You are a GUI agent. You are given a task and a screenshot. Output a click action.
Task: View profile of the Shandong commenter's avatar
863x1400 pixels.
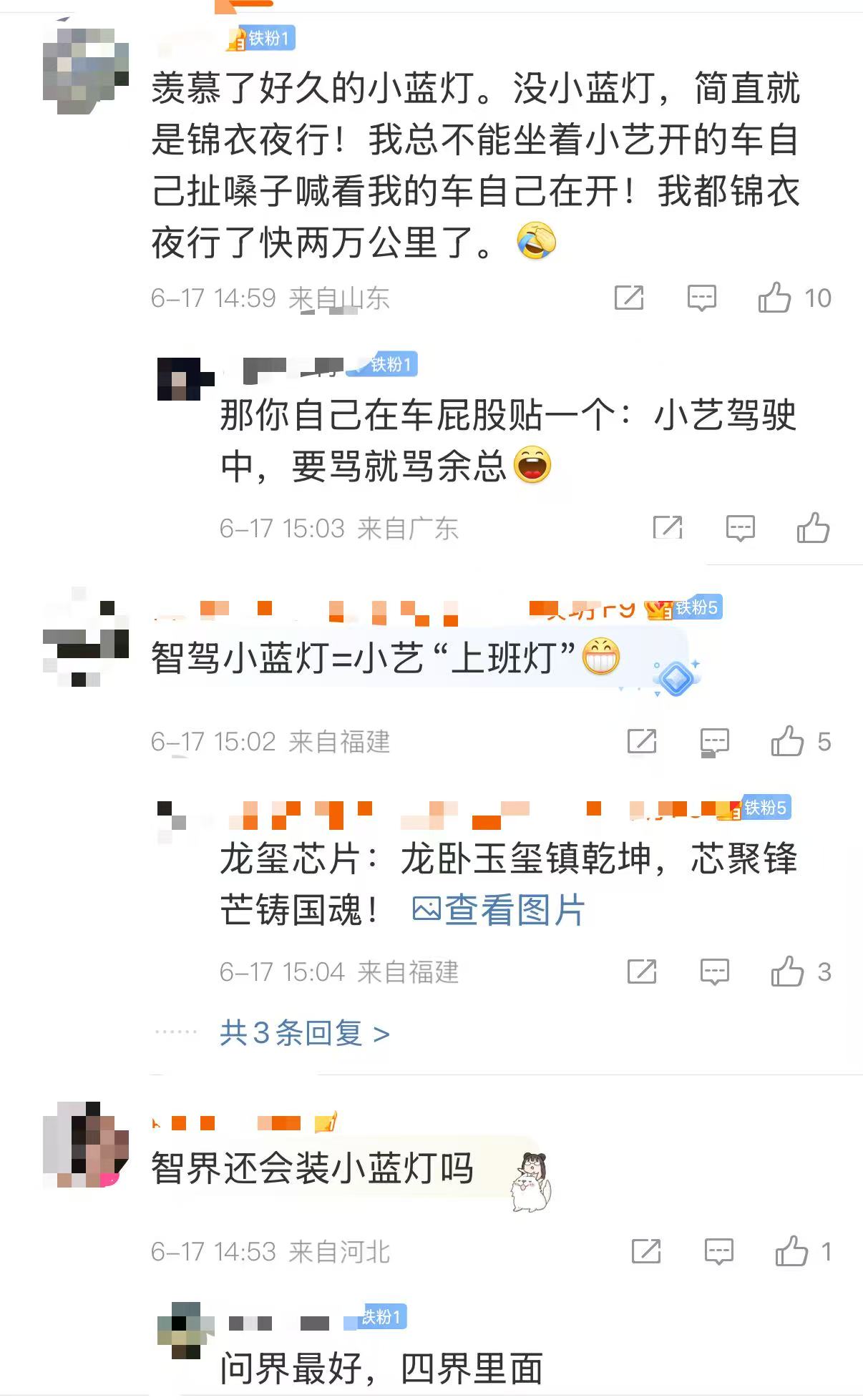(86, 70)
